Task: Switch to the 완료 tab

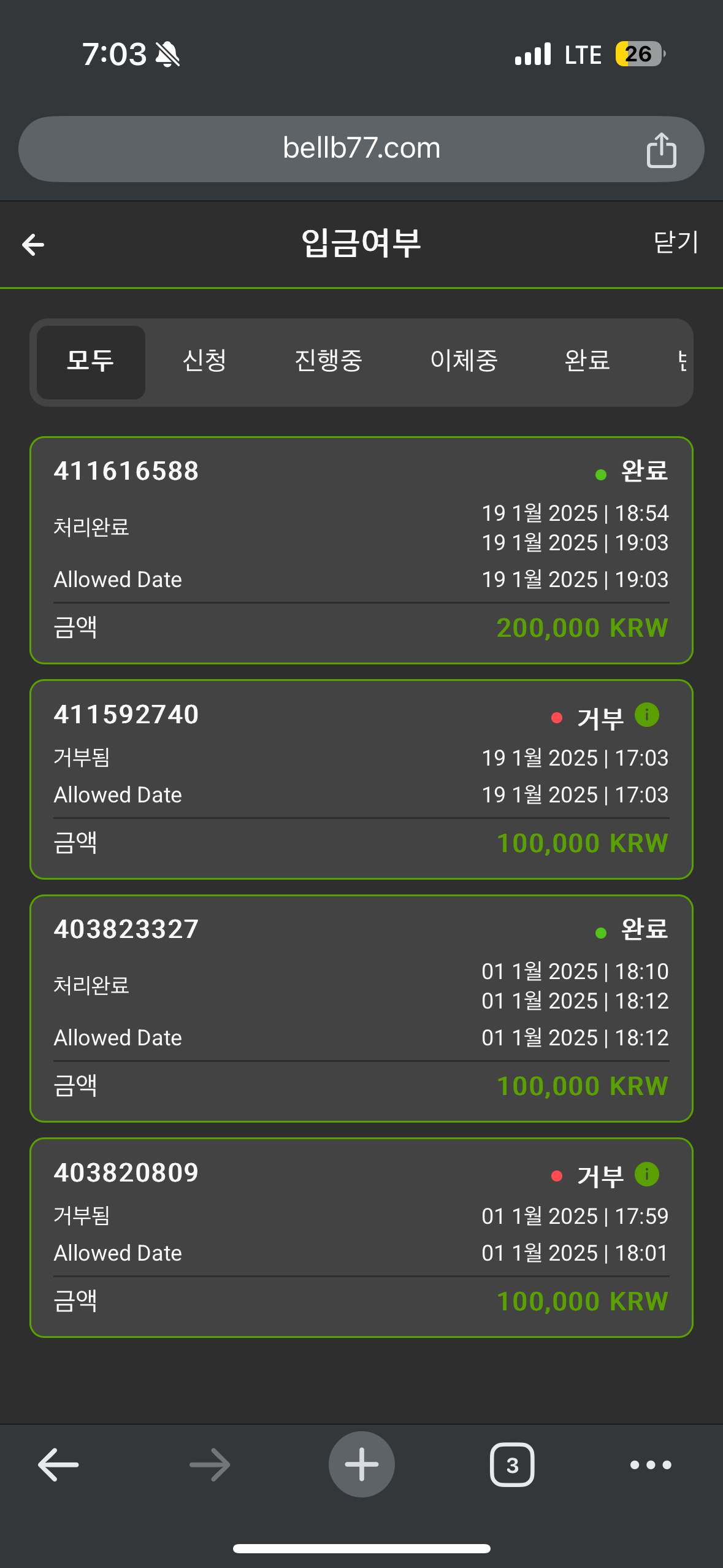Action: click(x=587, y=361)
